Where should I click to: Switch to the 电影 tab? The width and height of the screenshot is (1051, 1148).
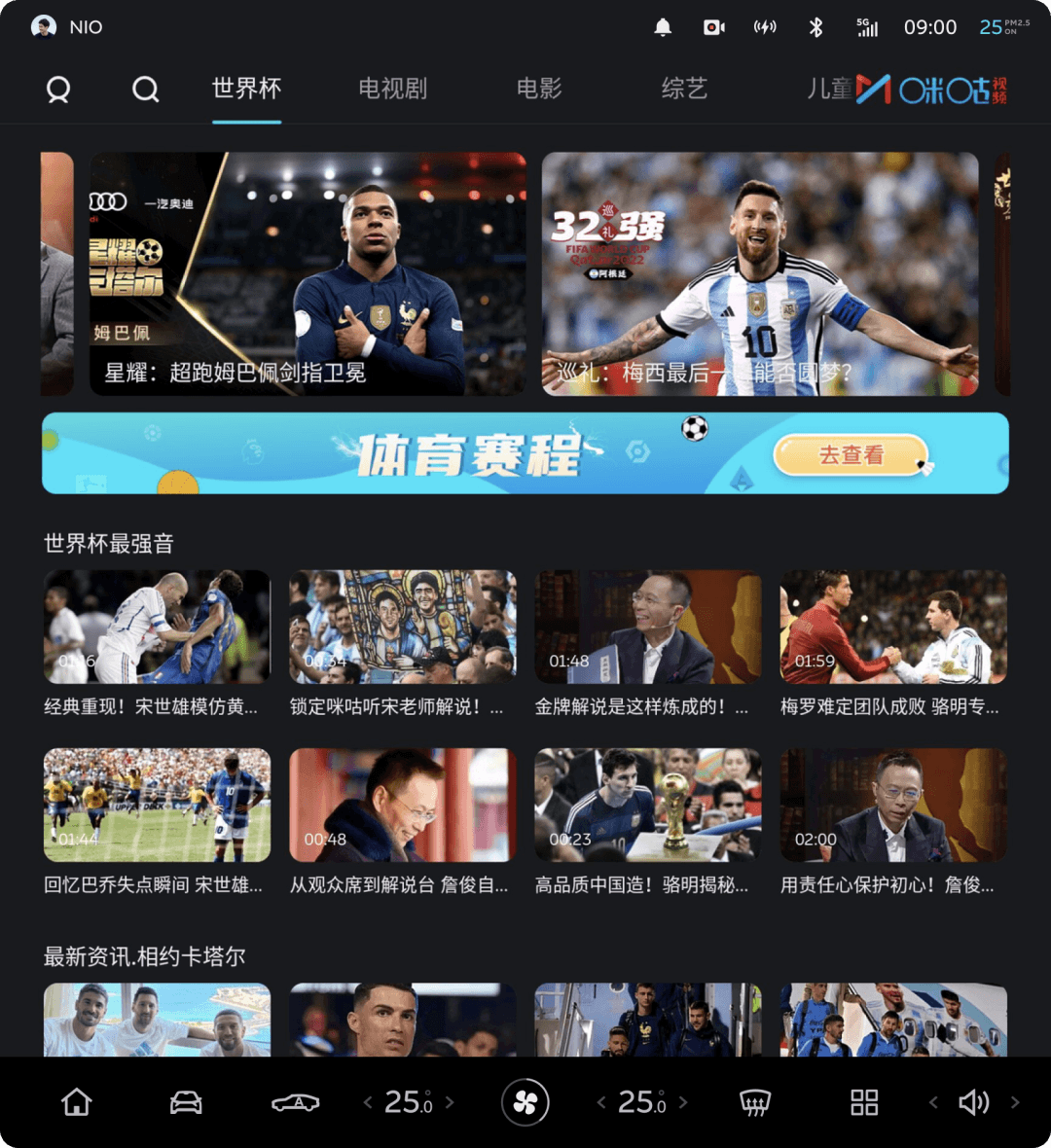pos(539,89)
